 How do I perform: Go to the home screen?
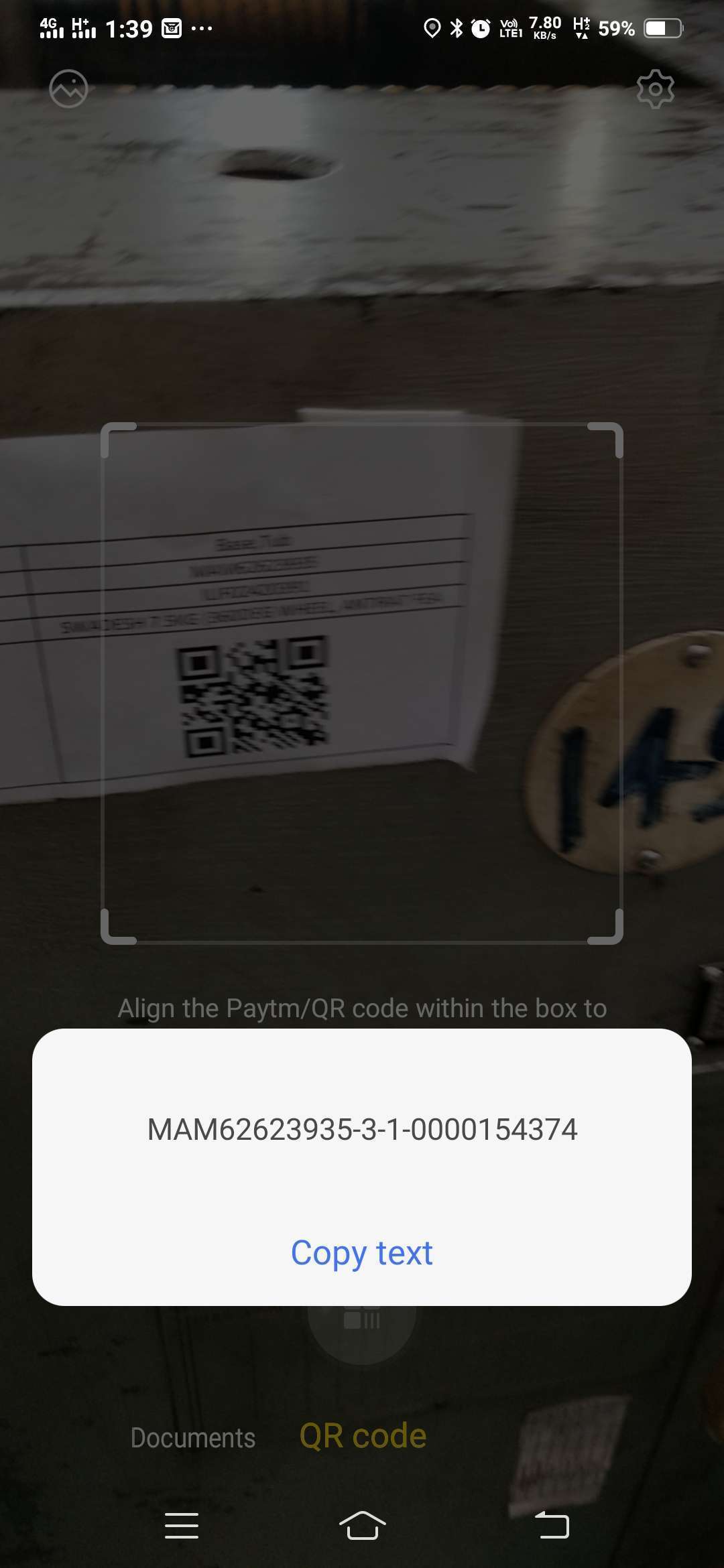362,1525
